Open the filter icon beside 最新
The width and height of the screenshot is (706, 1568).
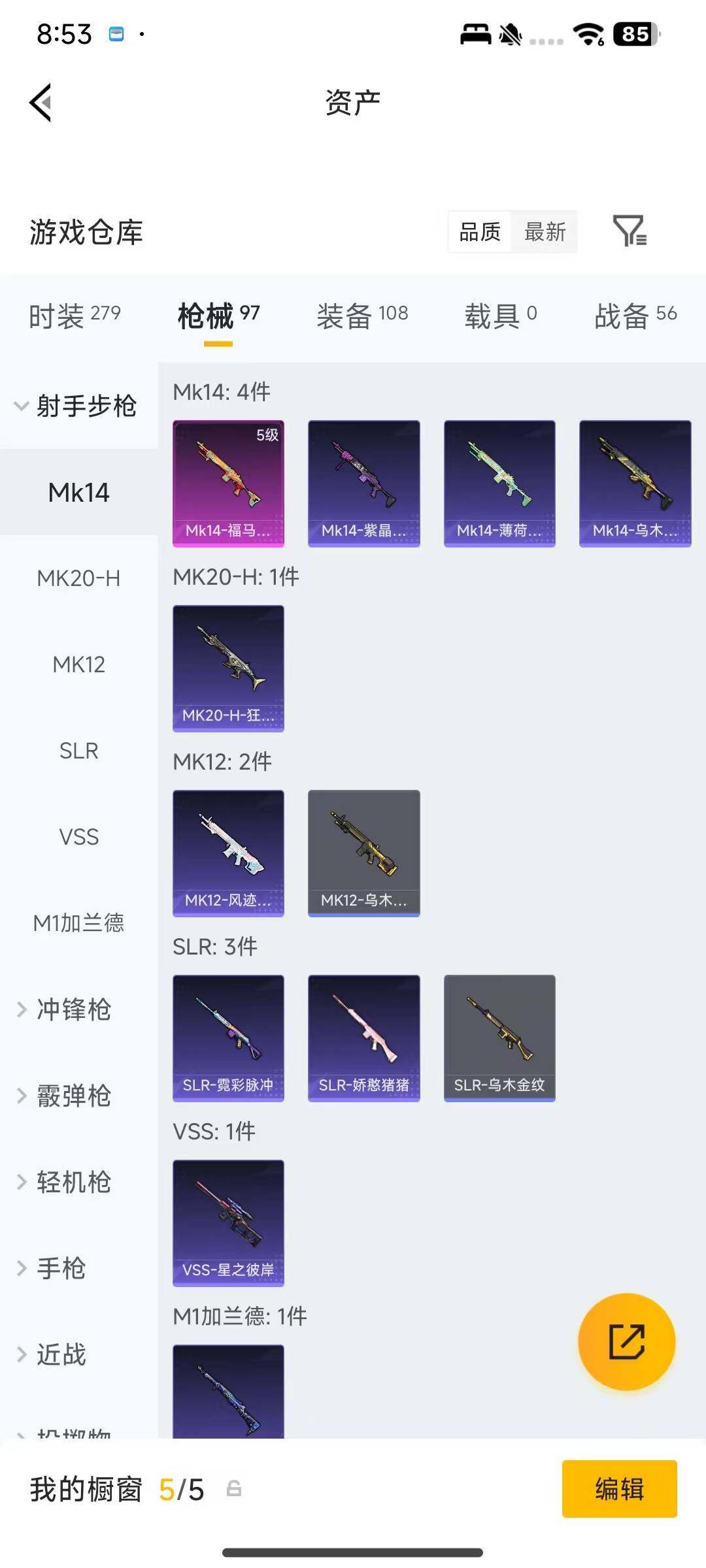point(630,231)
